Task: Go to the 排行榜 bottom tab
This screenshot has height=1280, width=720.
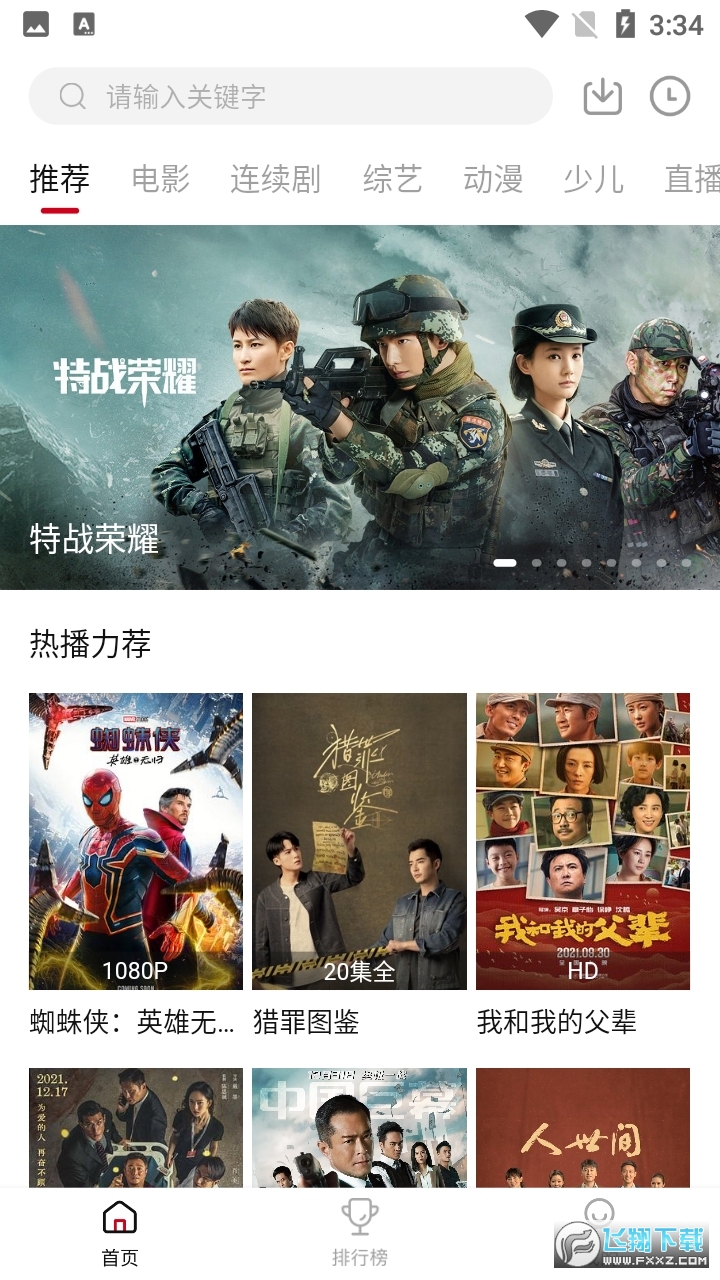Action: 360,1233
